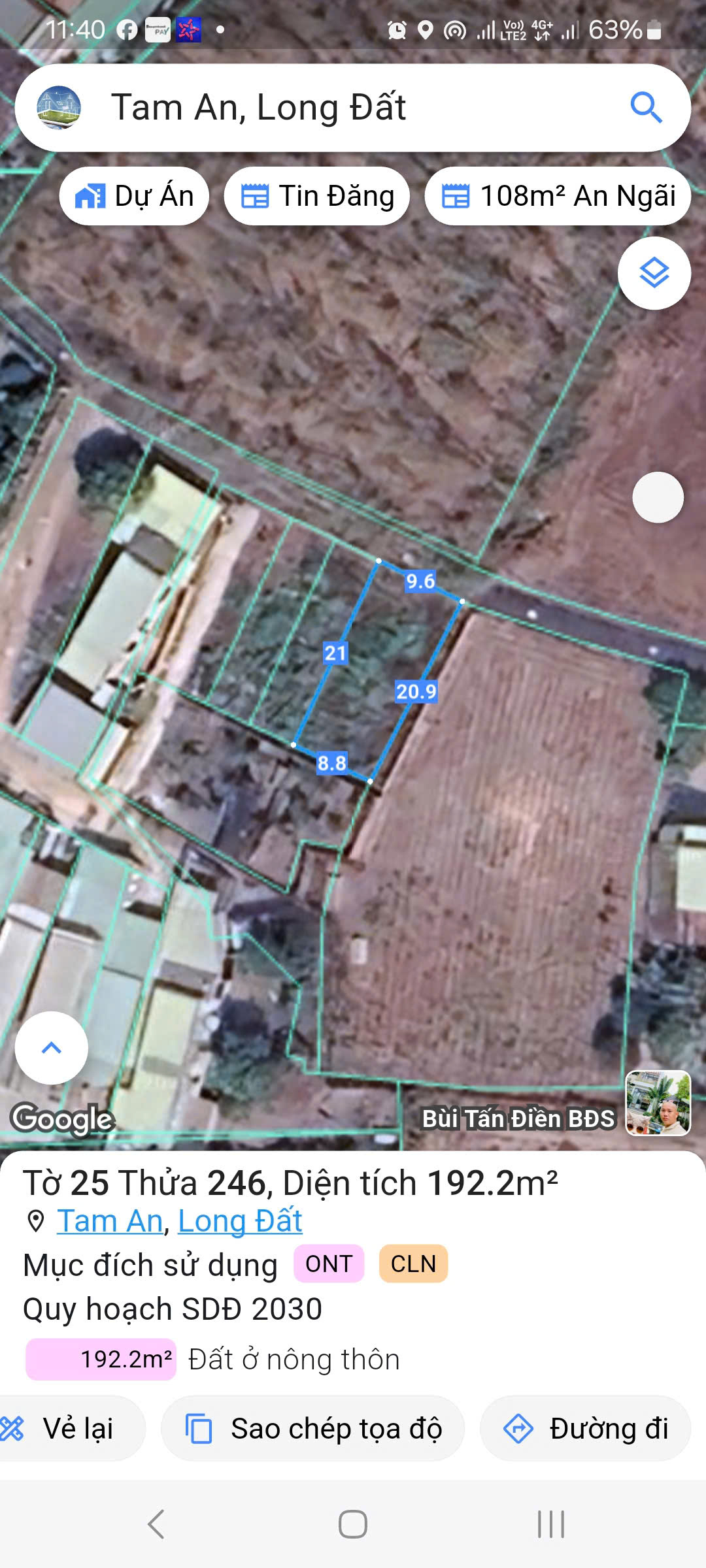
Task: Tap the search magnifier icon
Action: (x=646, y=108)
